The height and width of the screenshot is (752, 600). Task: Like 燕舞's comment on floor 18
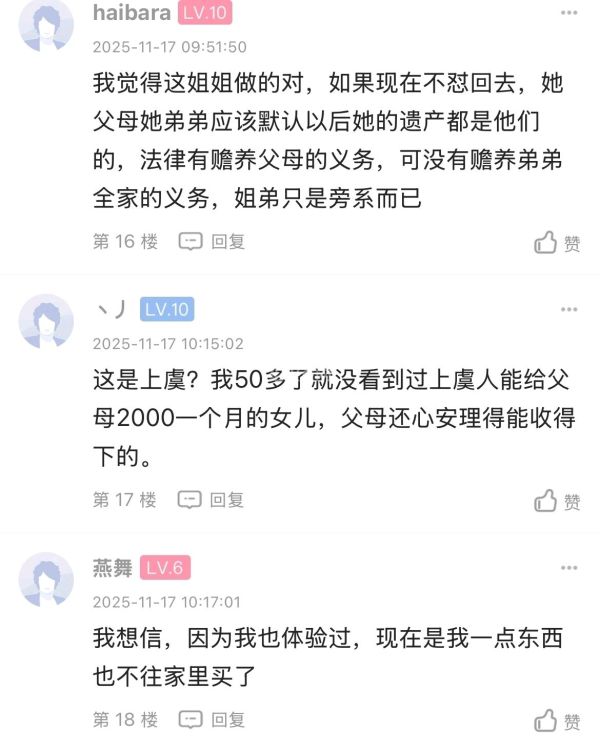(x=557, y=721)
